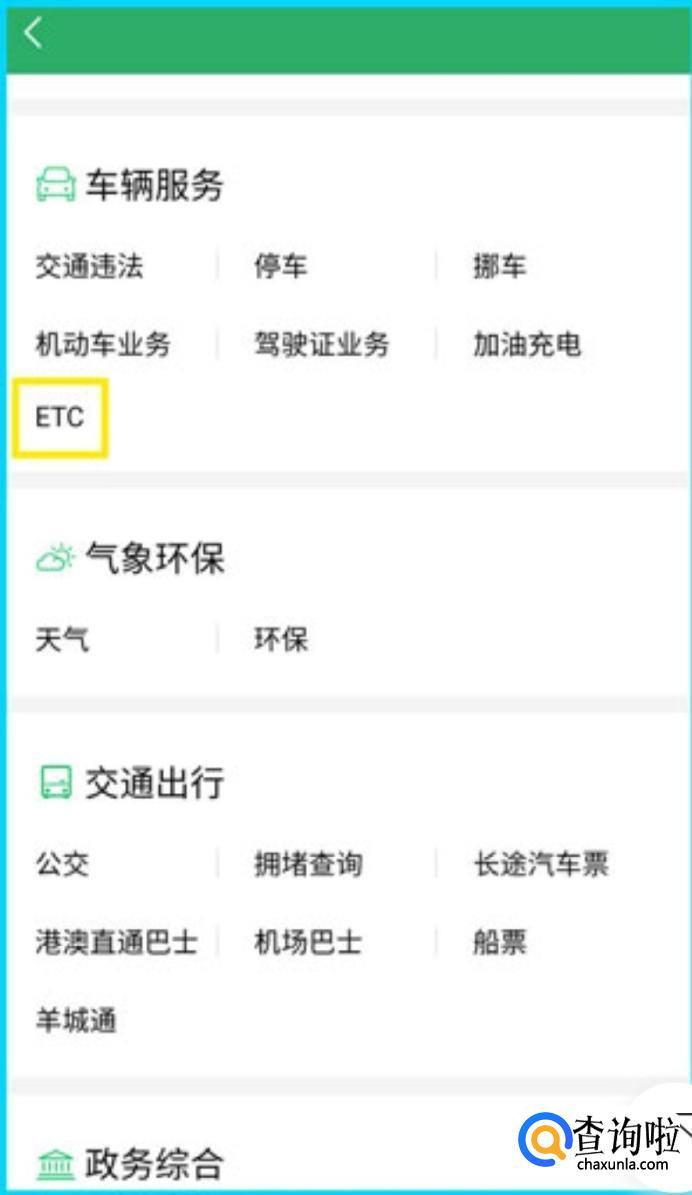Open 长途汽车票 tickets
Screen dimensions: 692x1195
540,863
